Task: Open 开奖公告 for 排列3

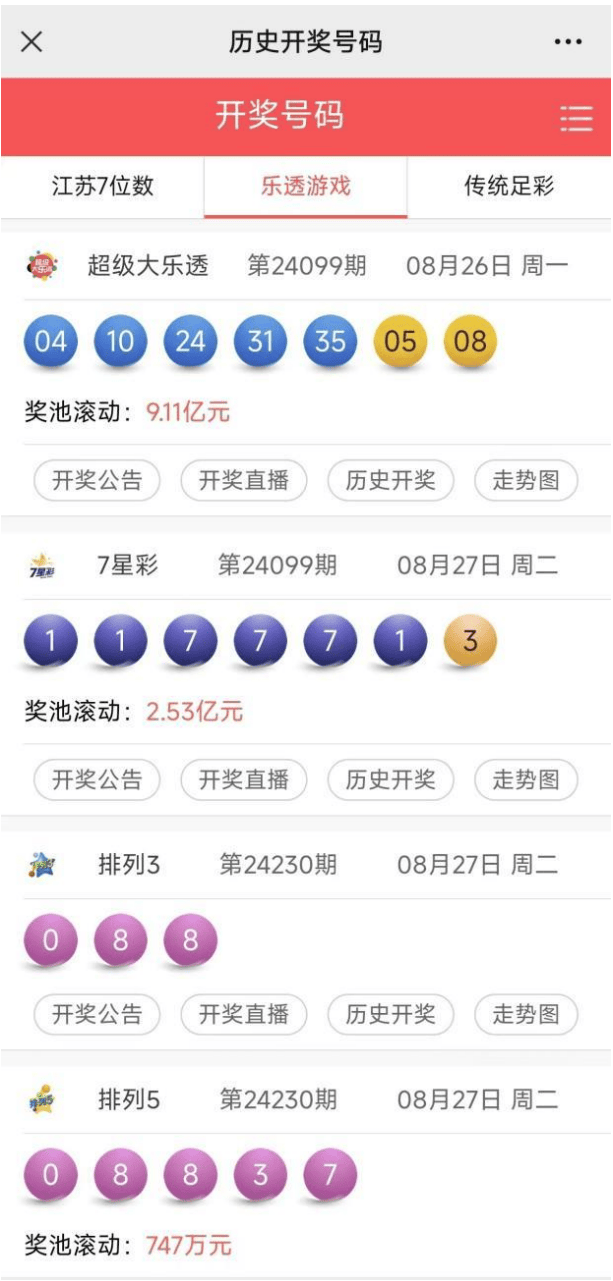Action: [97, 1014]
